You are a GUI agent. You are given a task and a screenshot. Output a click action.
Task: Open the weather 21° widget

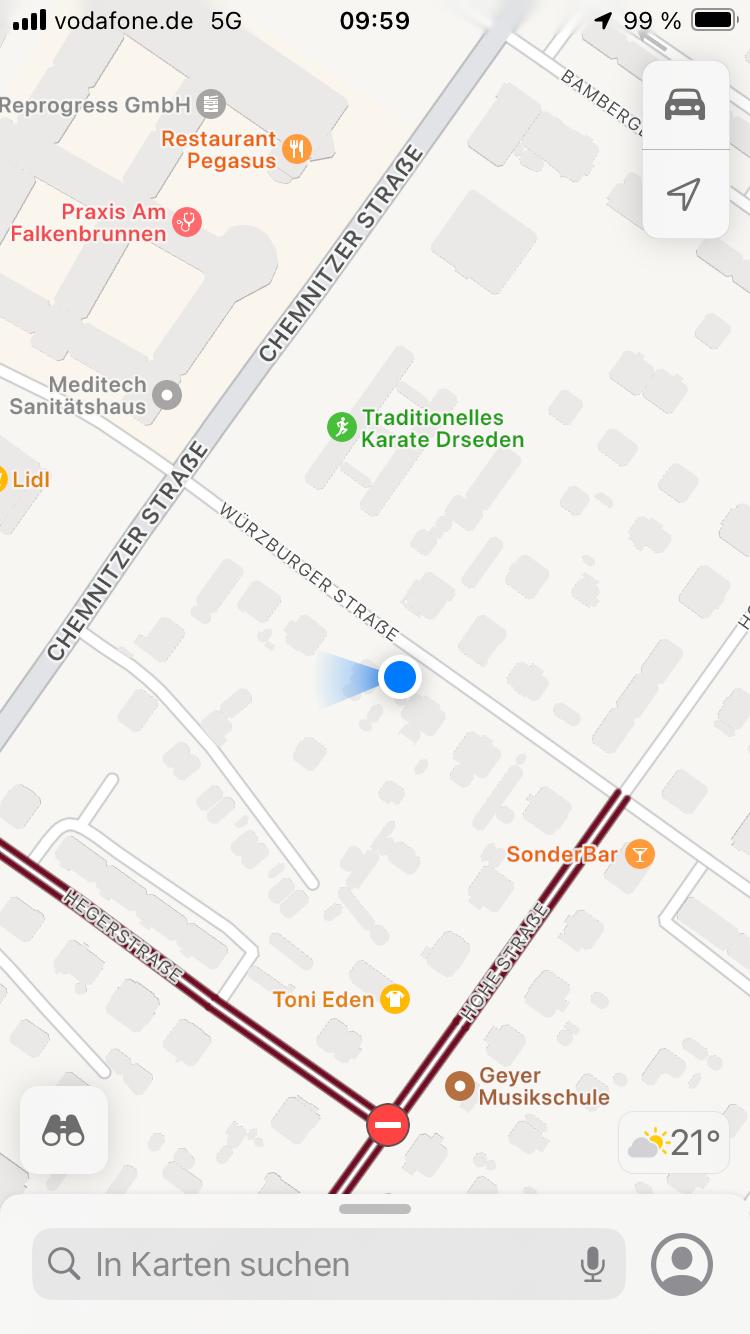click(x=674, y=1142)
